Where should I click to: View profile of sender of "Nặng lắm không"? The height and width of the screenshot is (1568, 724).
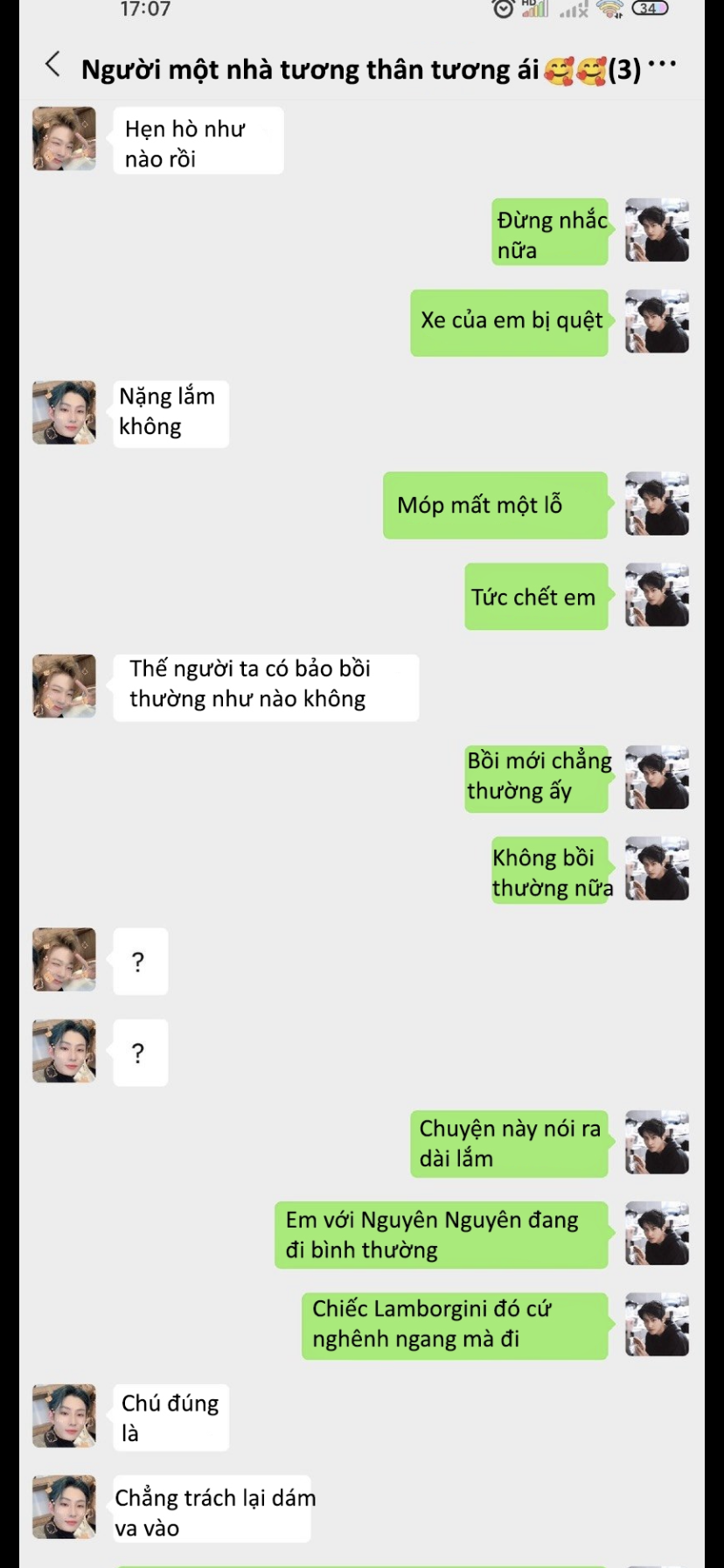[64, 412]
